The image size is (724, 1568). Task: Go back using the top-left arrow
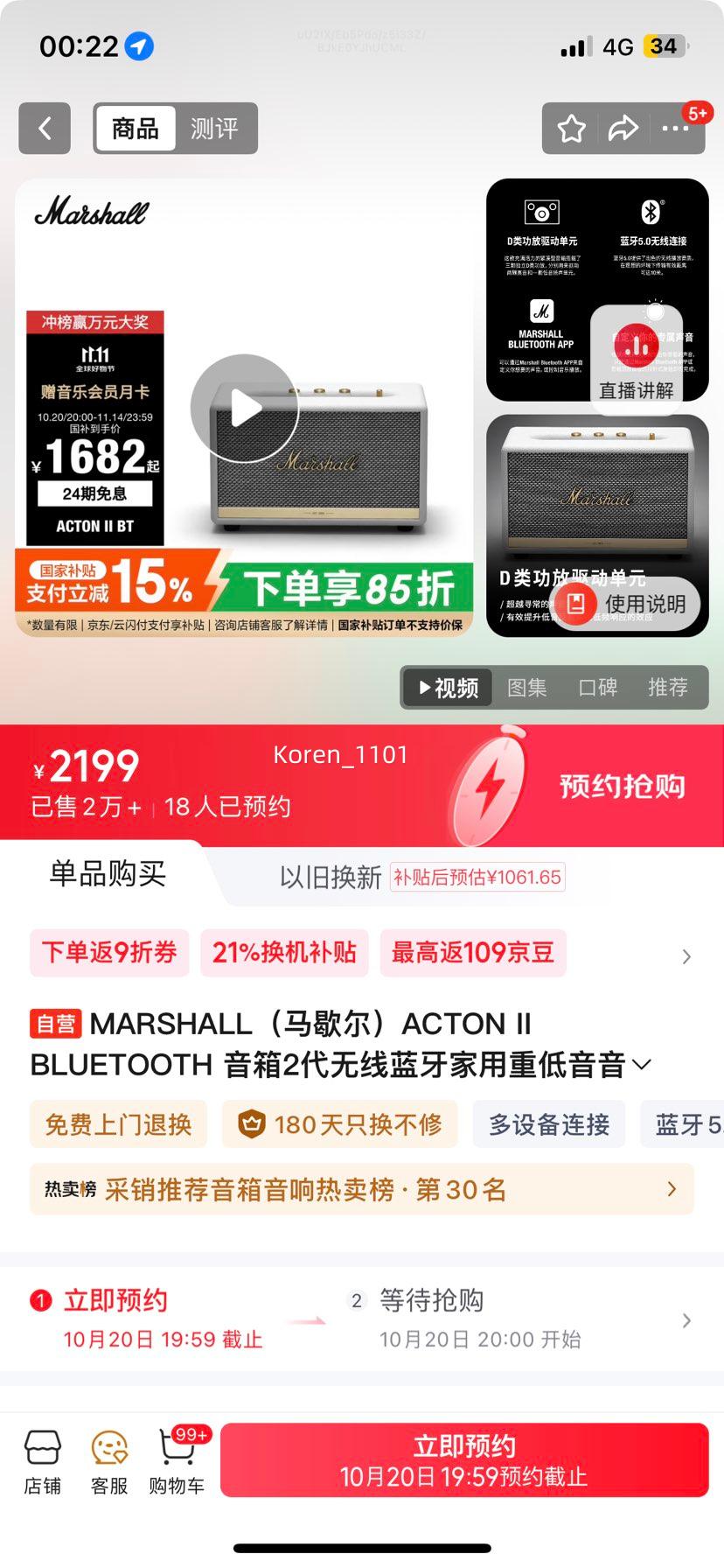click(x=45, y=129)
